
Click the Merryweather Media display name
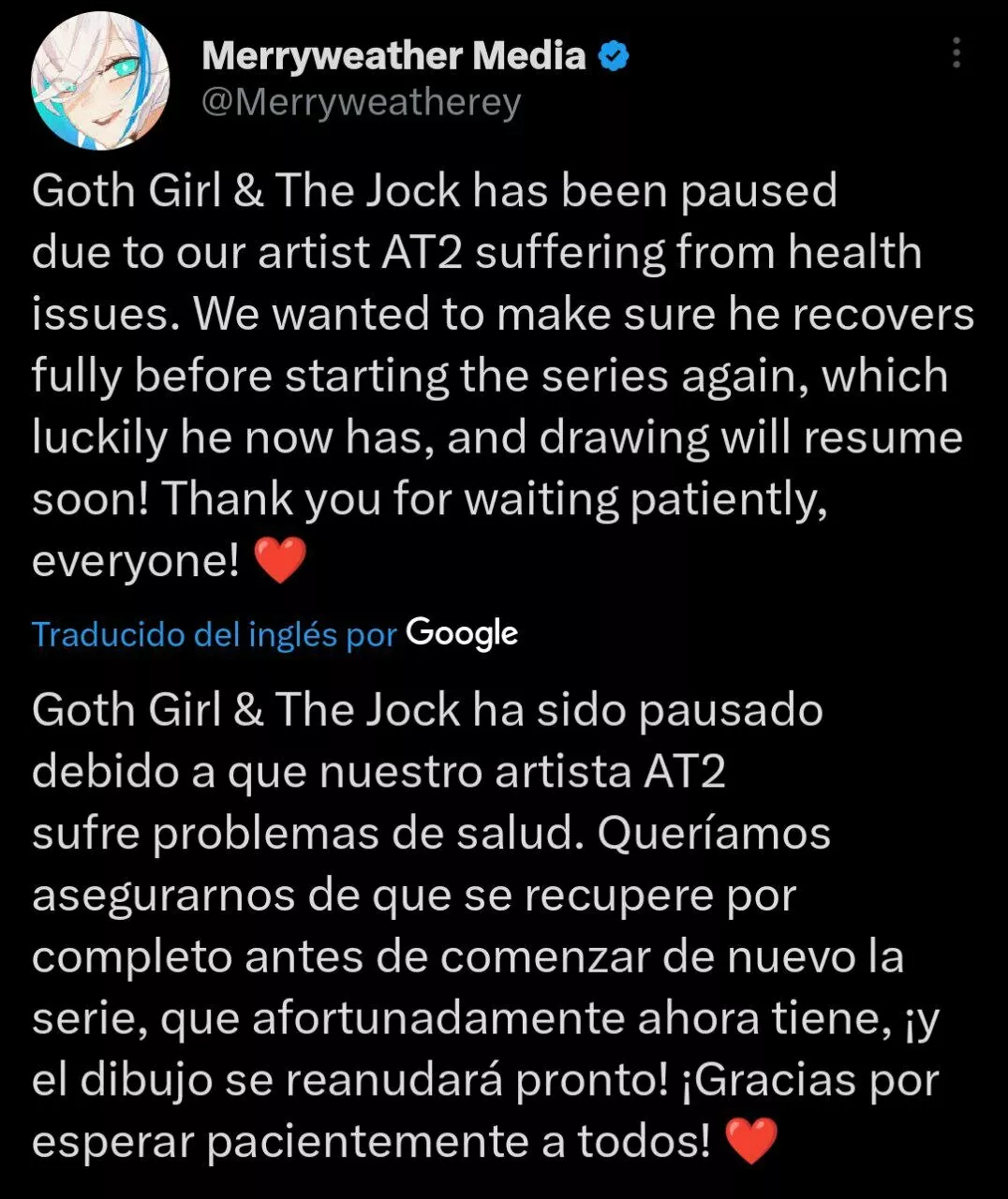(393, 56)
